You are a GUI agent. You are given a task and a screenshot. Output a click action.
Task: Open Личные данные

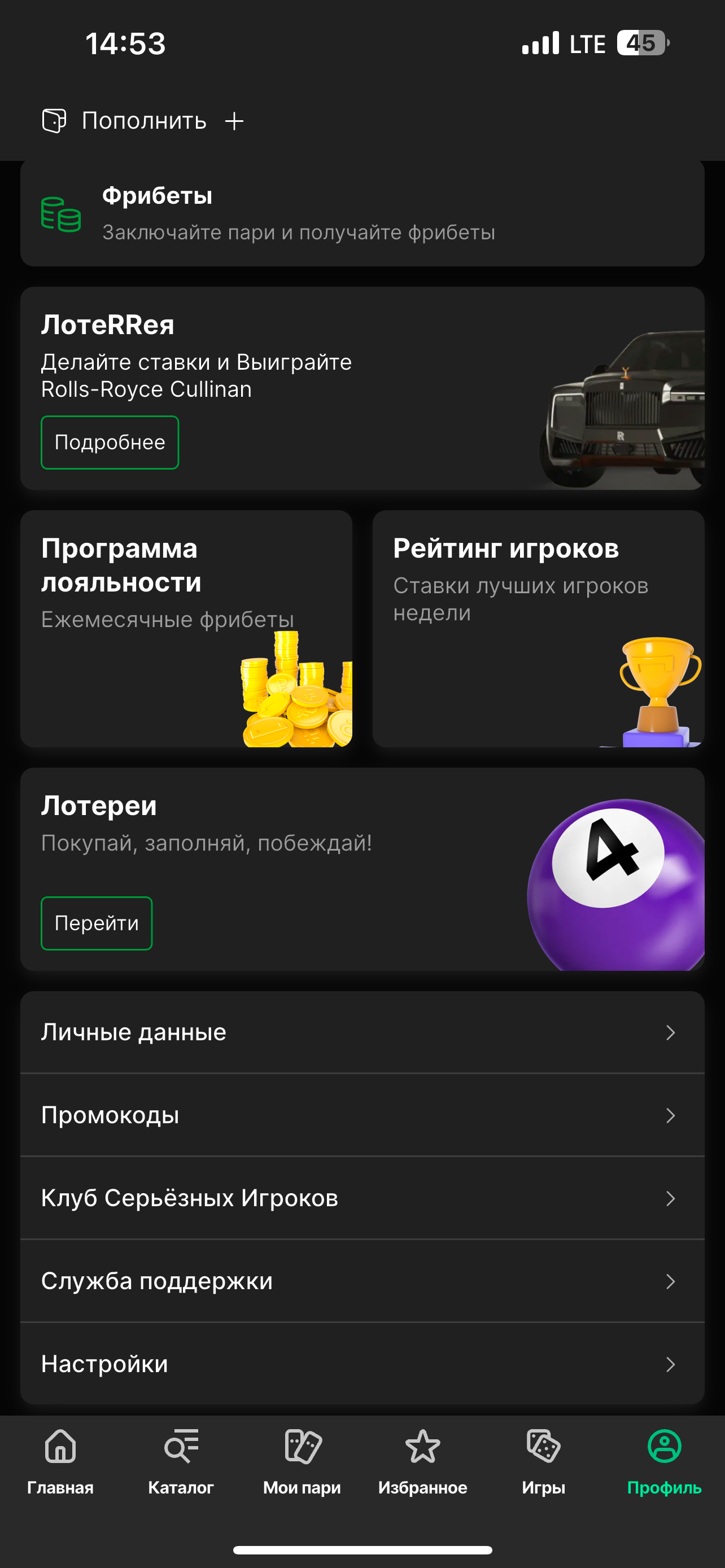pyautogui.click(x=361, y=1032)
